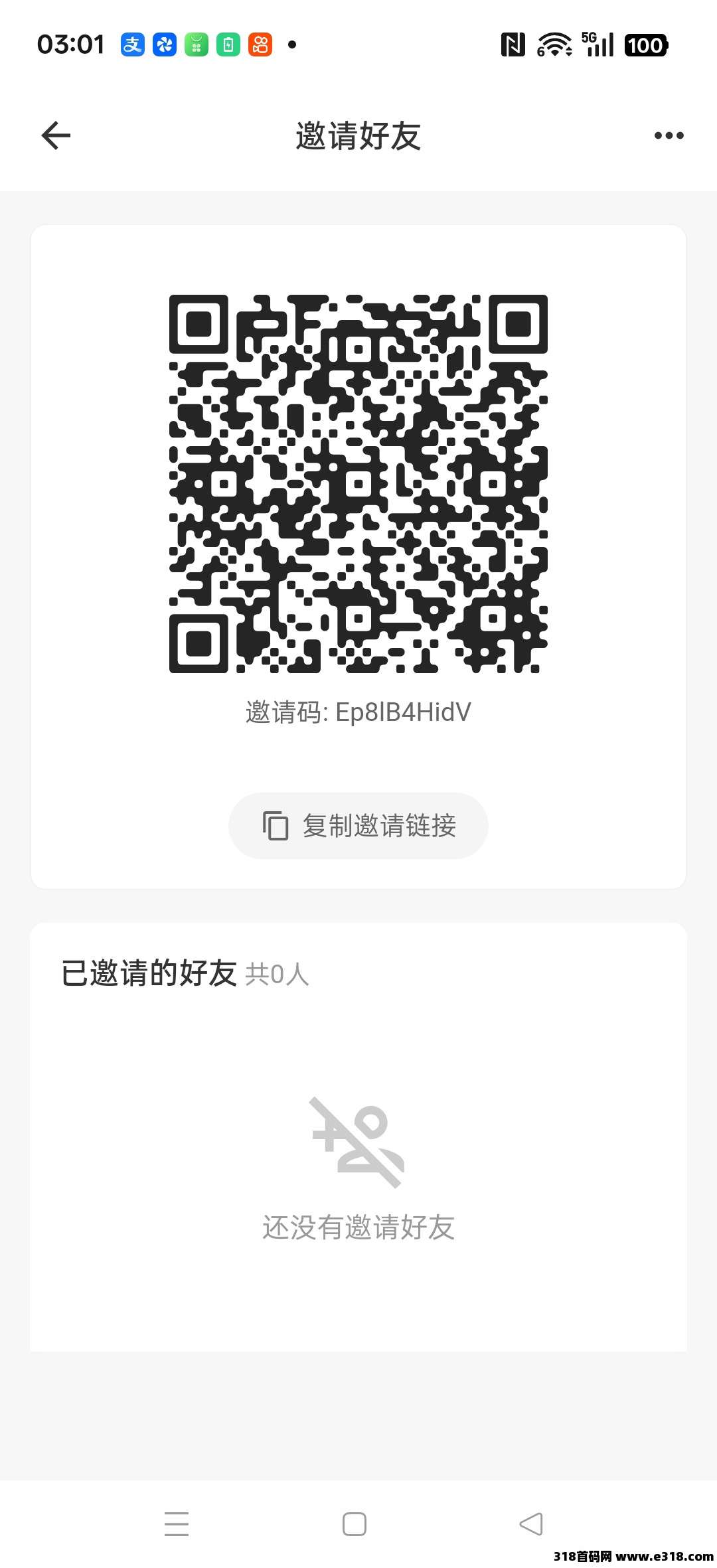Tap the system recent apps button
The height and width of the screenshot is (1568, 717).
177,1524
